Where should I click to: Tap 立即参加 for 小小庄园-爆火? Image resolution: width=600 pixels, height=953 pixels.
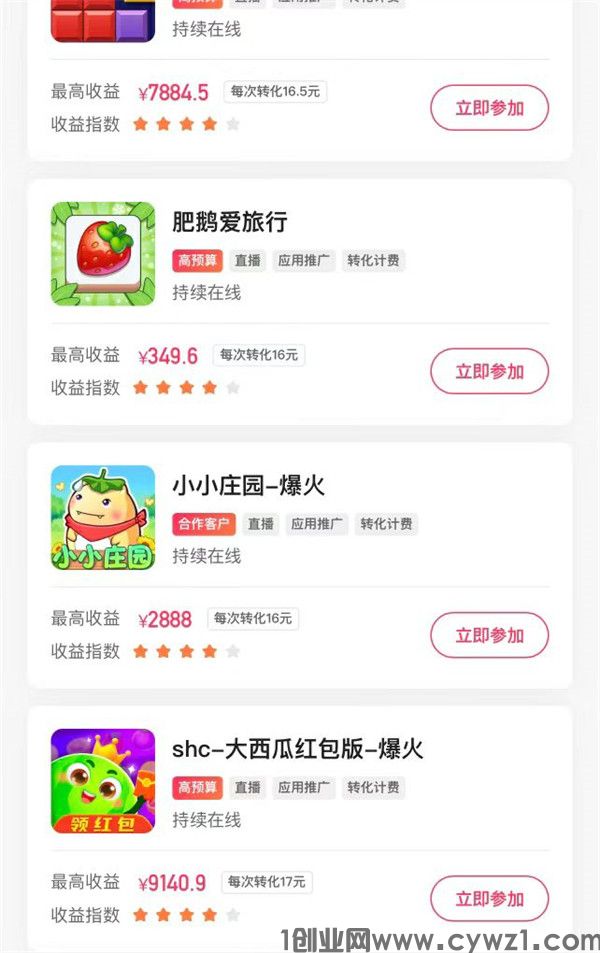pyautogui.click(x=489, y=635)
